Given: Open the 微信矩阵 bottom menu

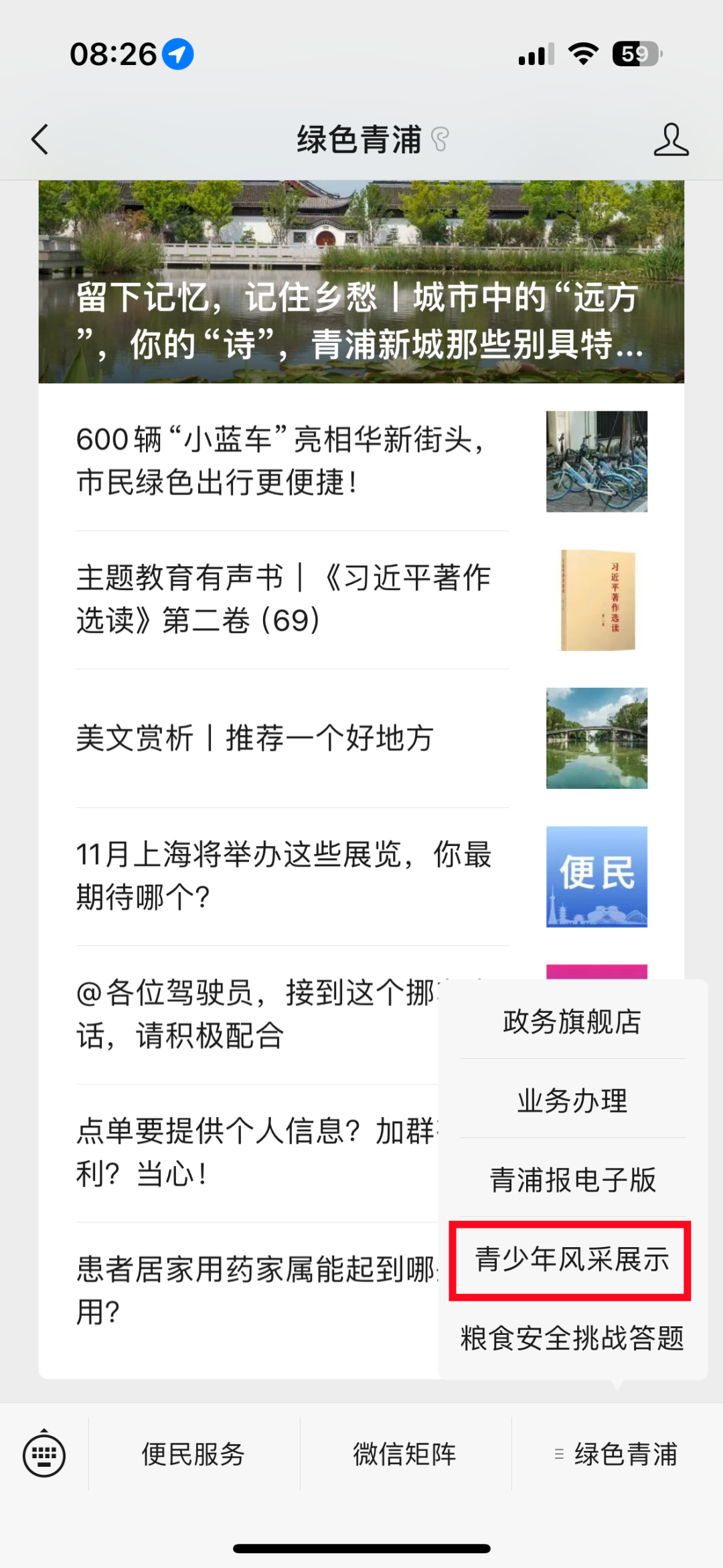Looking at the screenshot, I should tap(405, 1455).
